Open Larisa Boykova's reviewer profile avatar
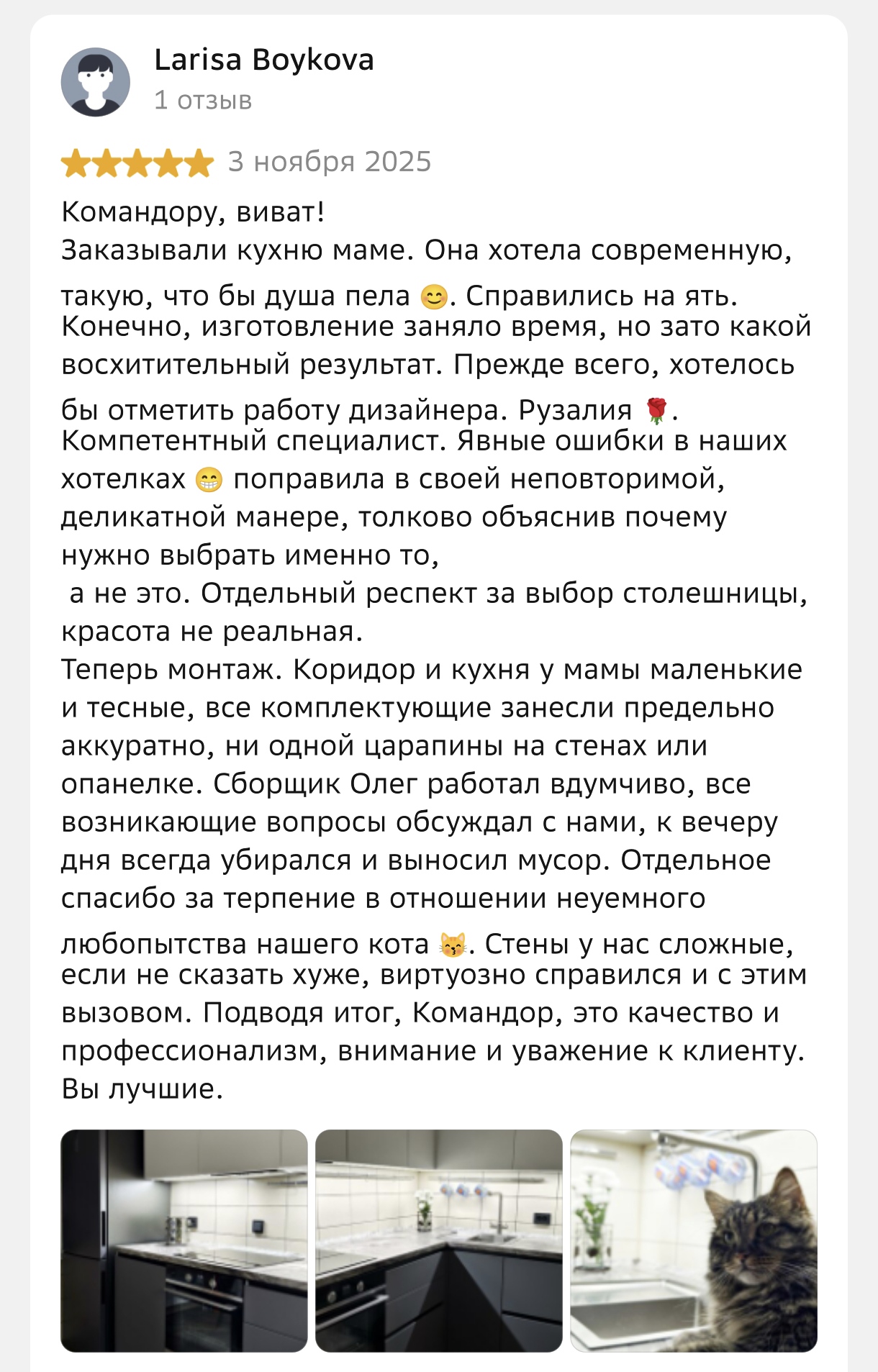The image size is (878, 1372). (x=95, y=82)
